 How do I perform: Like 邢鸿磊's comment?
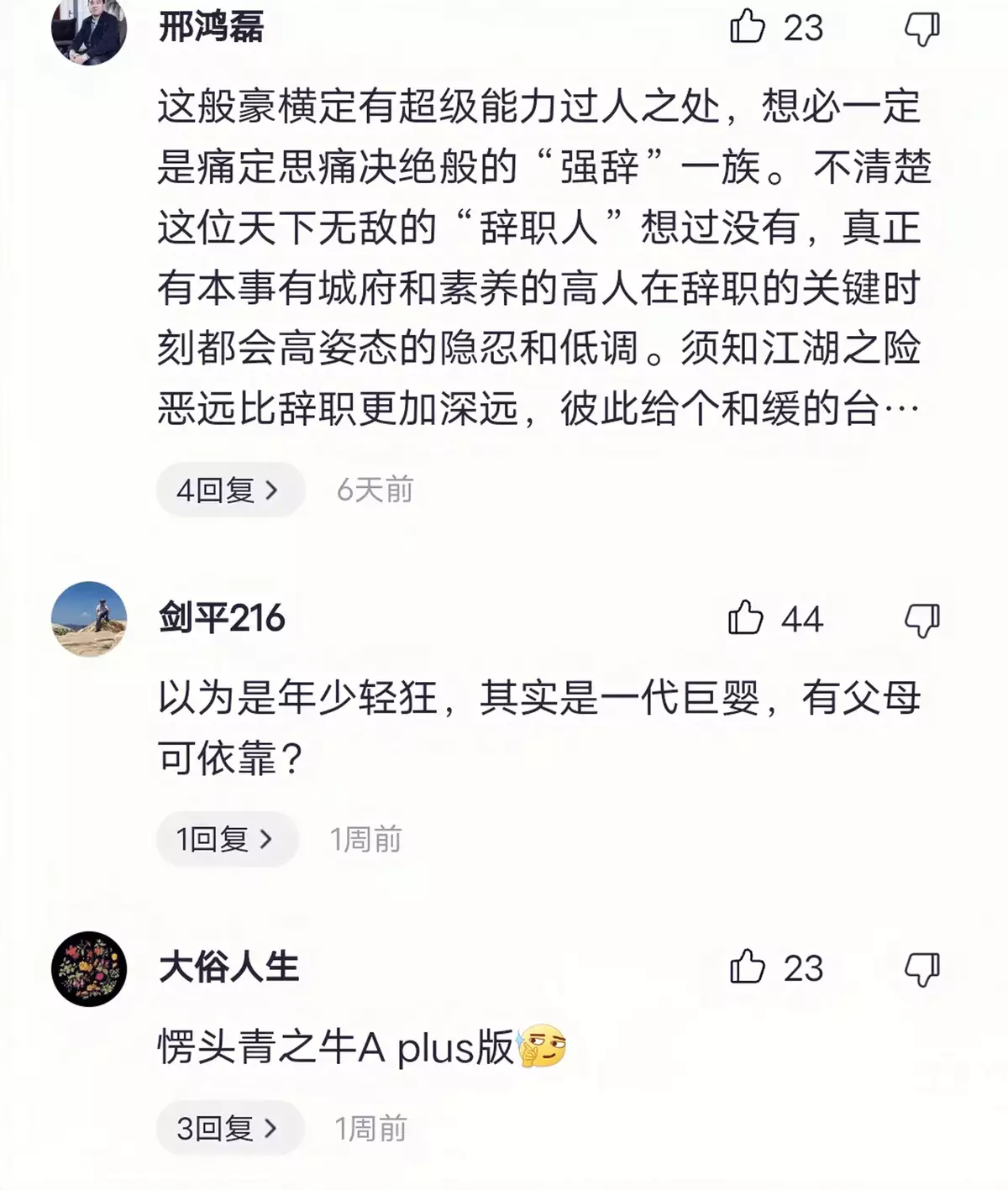tap(747, 27)
